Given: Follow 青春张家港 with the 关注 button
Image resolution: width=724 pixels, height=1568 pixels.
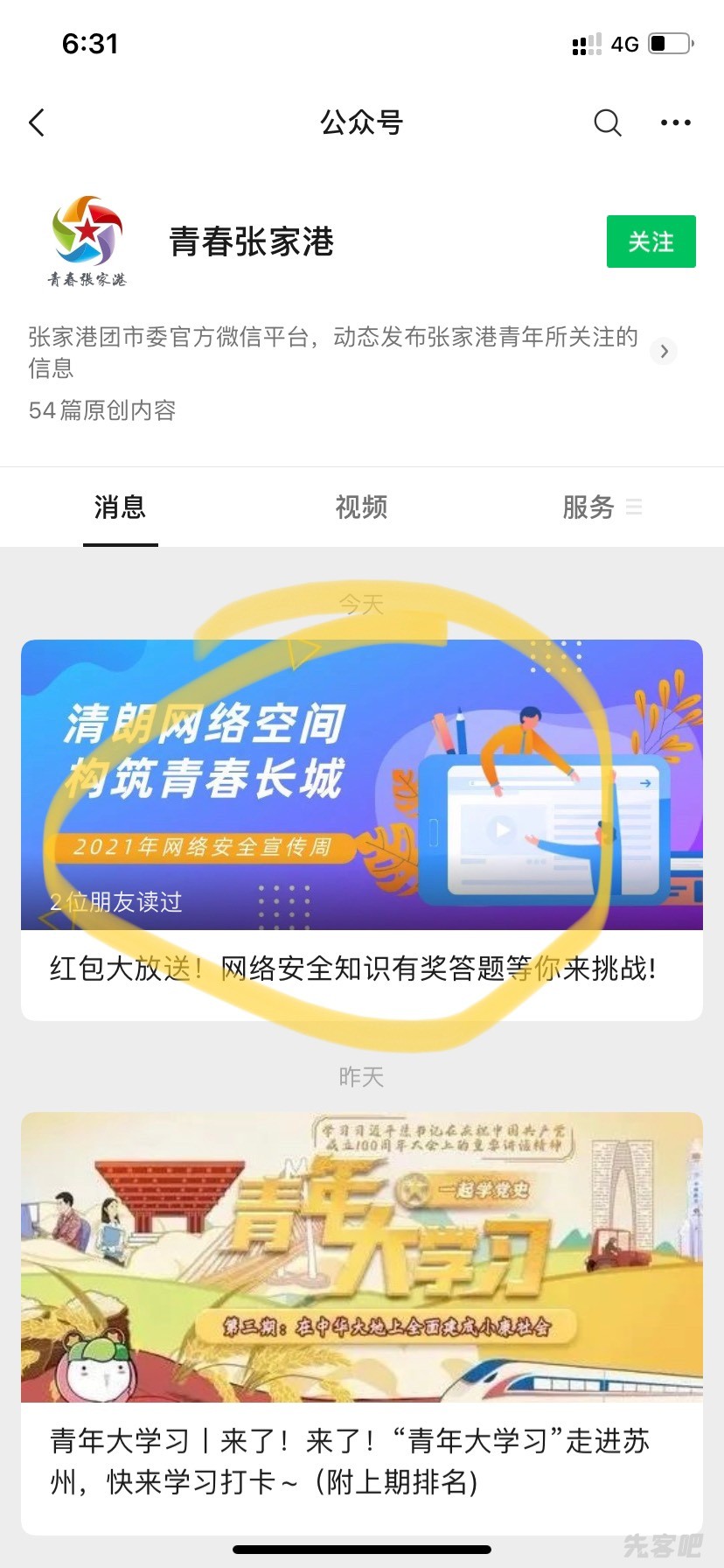Looking at the screenshot, I should (x=651, y=241).
